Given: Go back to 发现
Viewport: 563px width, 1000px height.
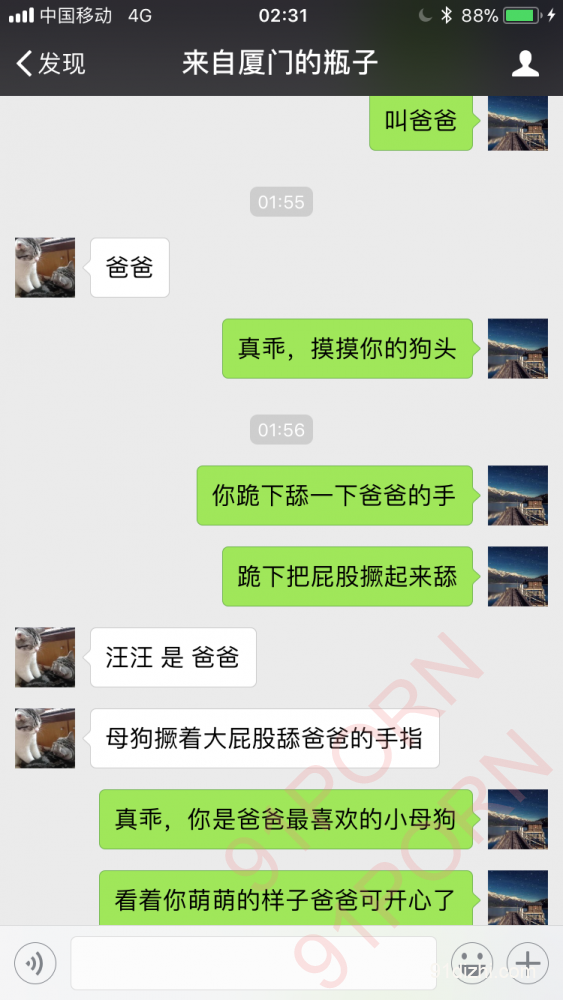Looking at the screenshot, I should click(50, 63).
